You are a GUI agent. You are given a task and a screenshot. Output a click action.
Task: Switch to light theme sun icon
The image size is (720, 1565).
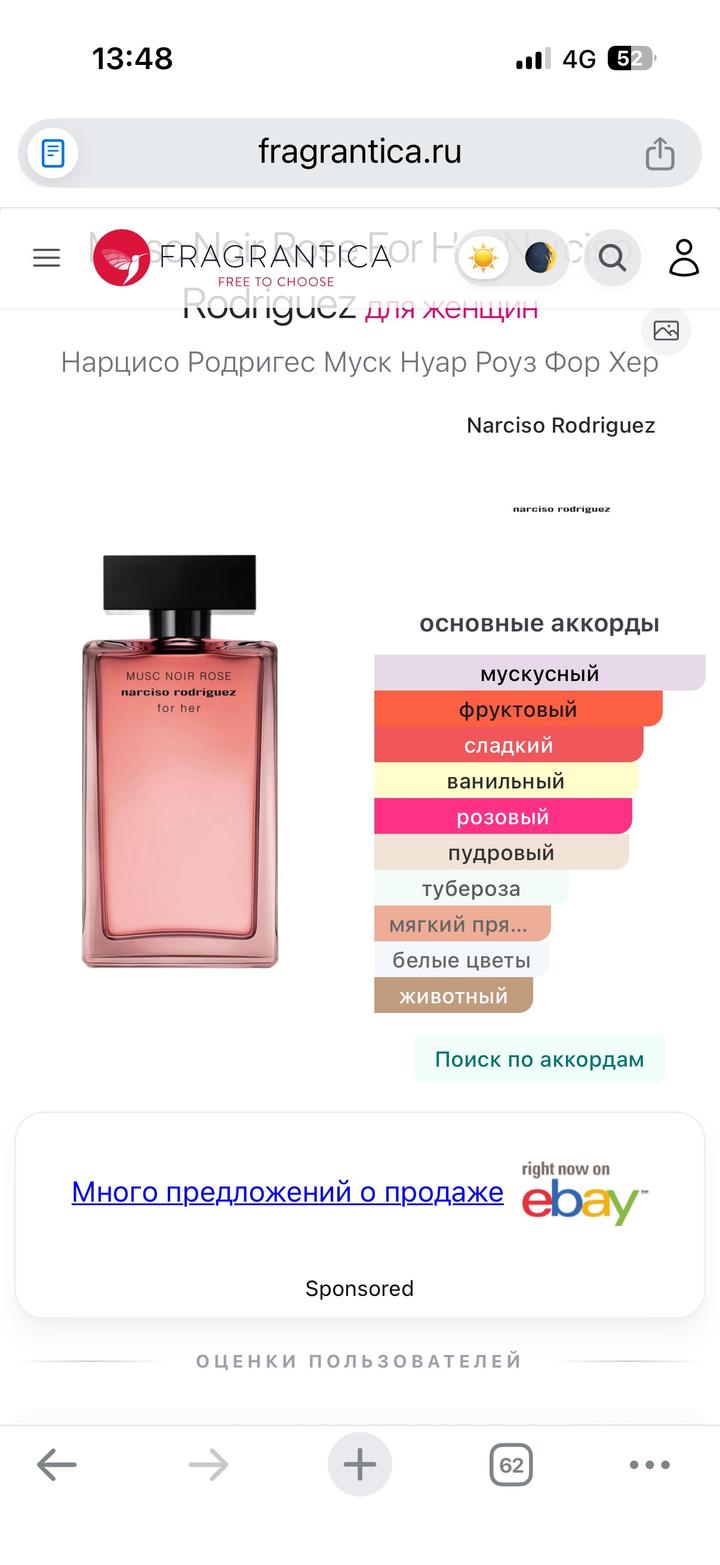click(483, 258)
